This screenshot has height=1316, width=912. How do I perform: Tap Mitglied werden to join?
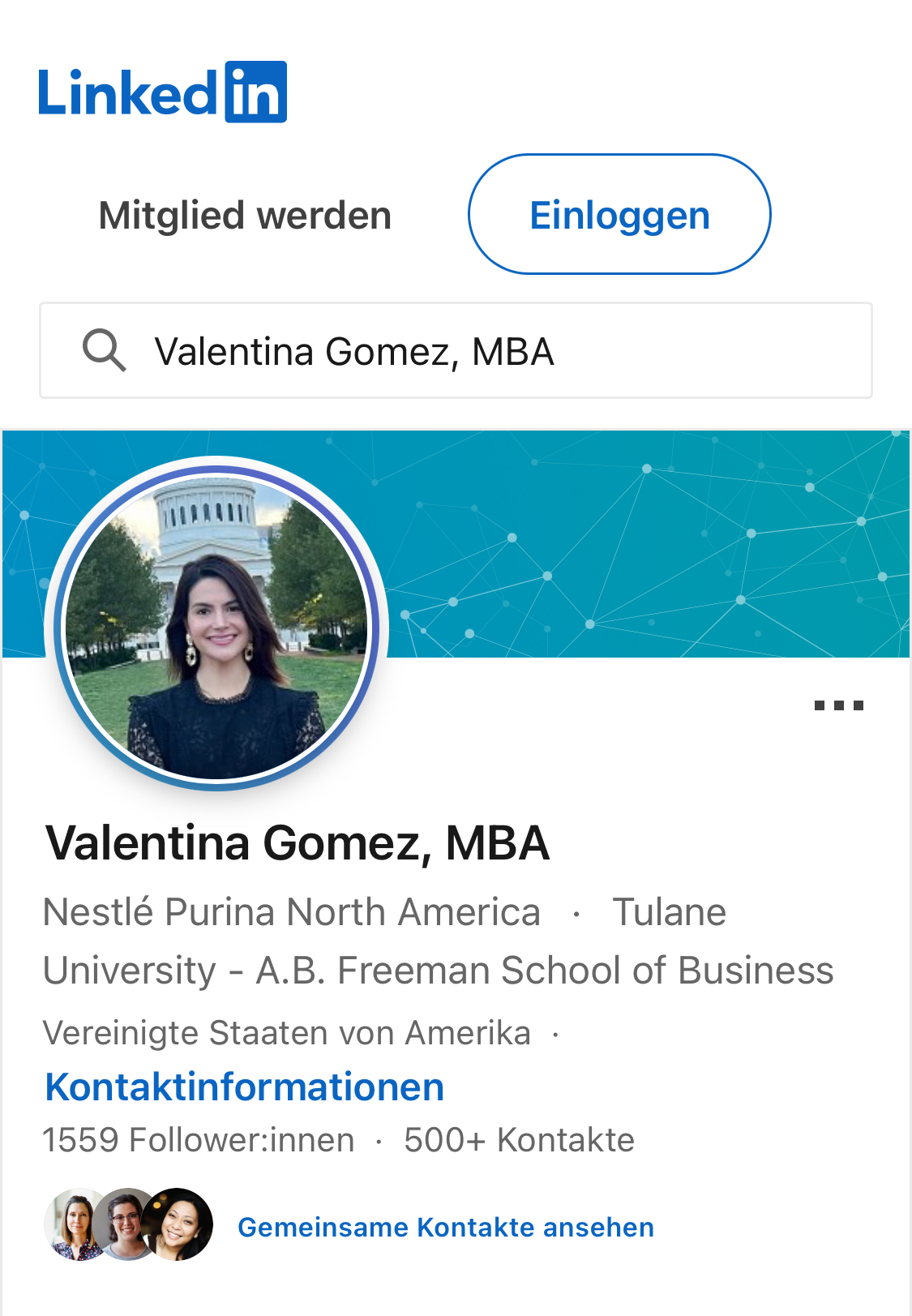click(x=245, y=216)
